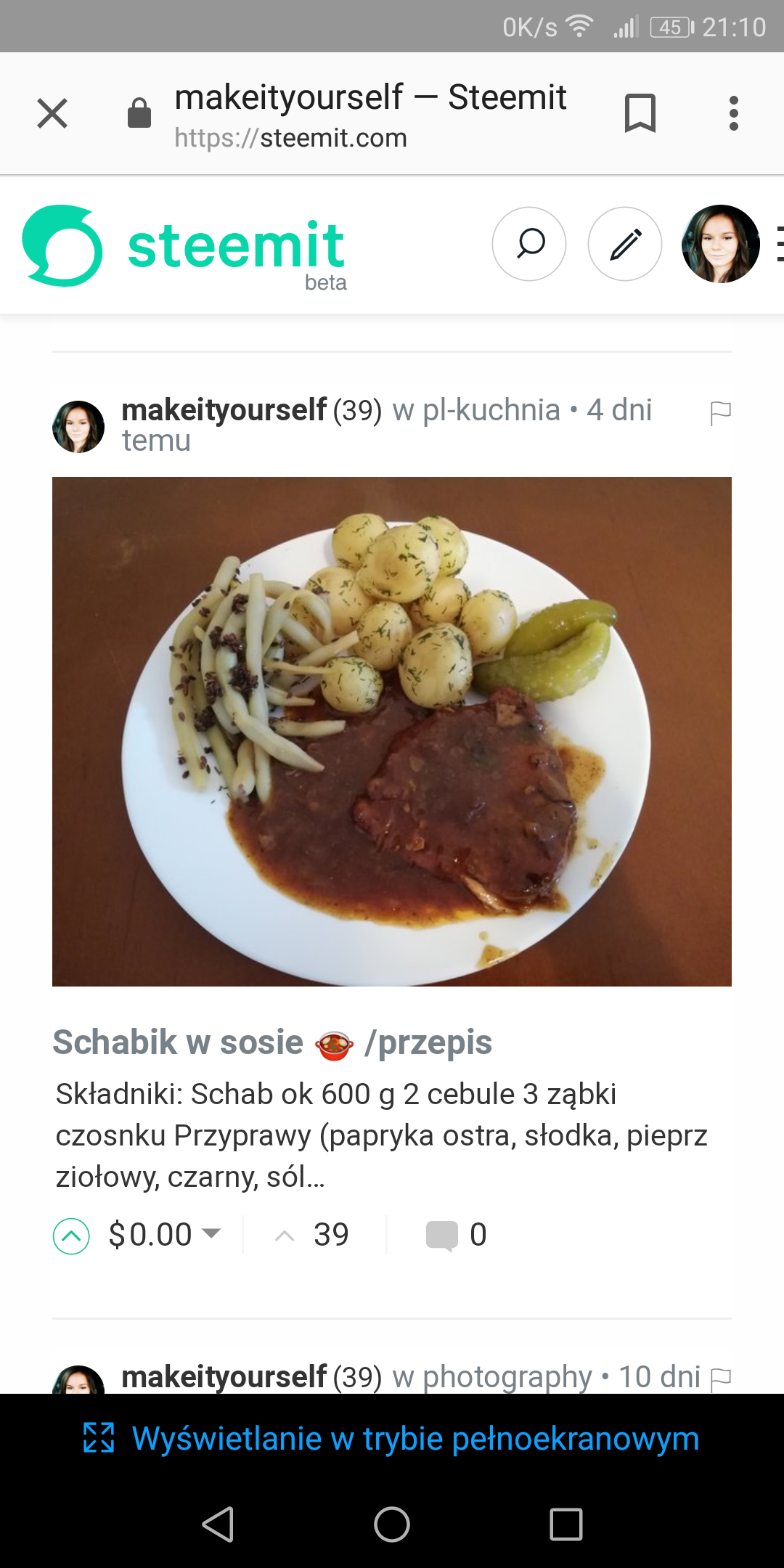Open the photography tag
This screenshot has height=1568, width=784.
507,1377
